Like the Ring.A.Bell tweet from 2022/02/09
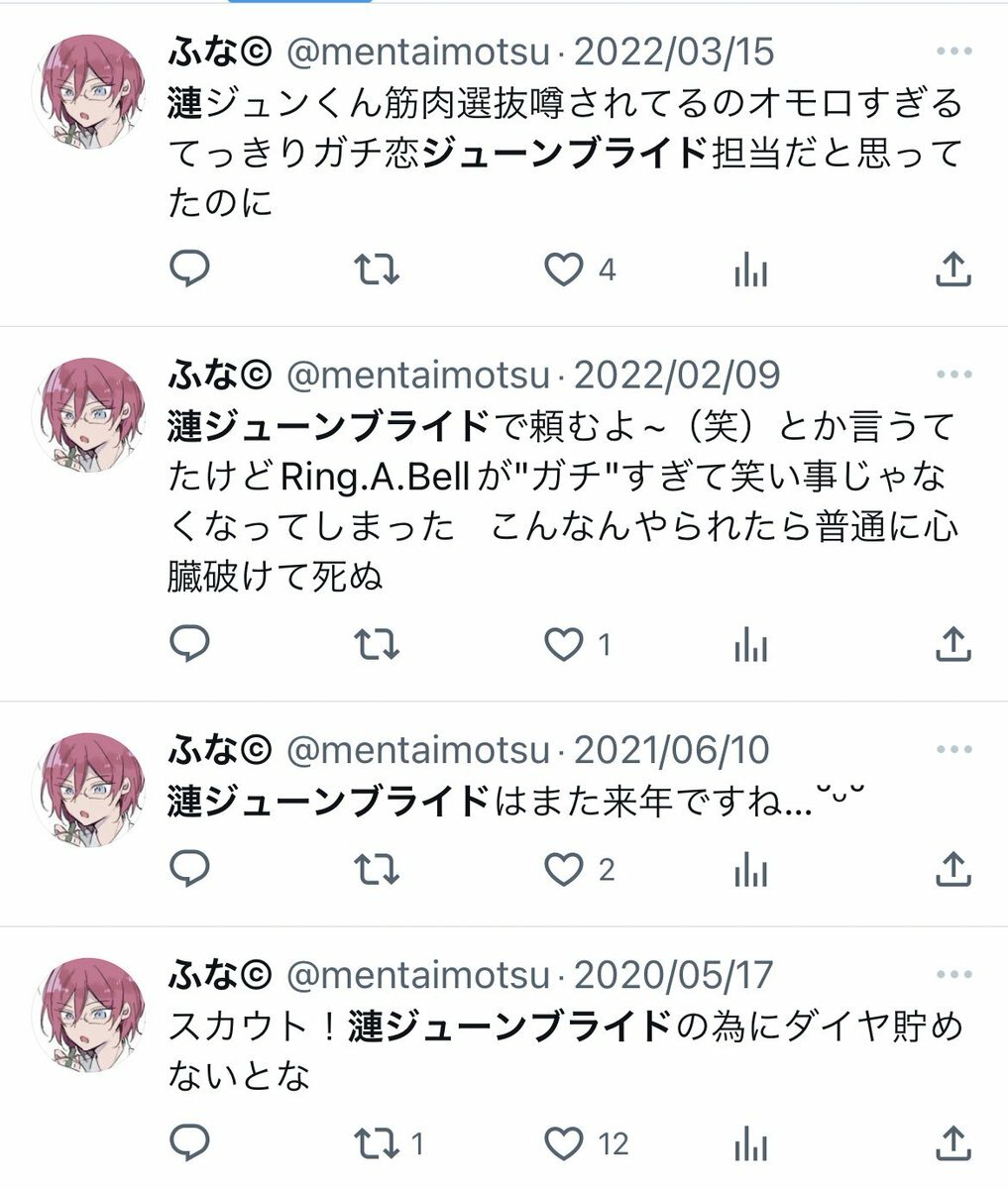This screenshot has width=1008, height=1189. coord(564,646)
